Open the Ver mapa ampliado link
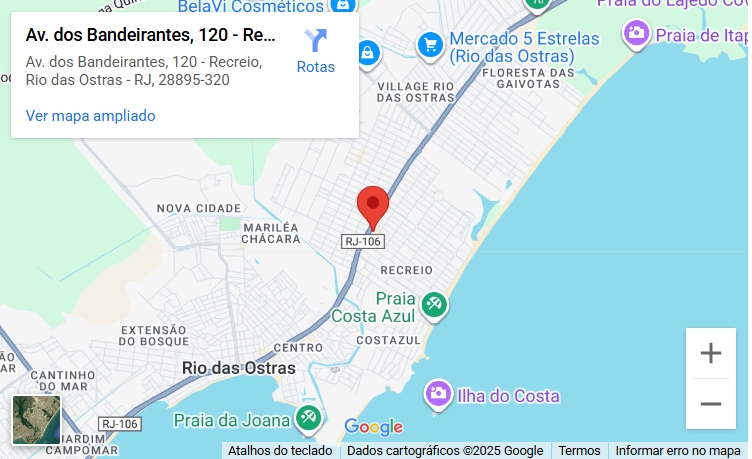752x459 pixels. [91, 115]
